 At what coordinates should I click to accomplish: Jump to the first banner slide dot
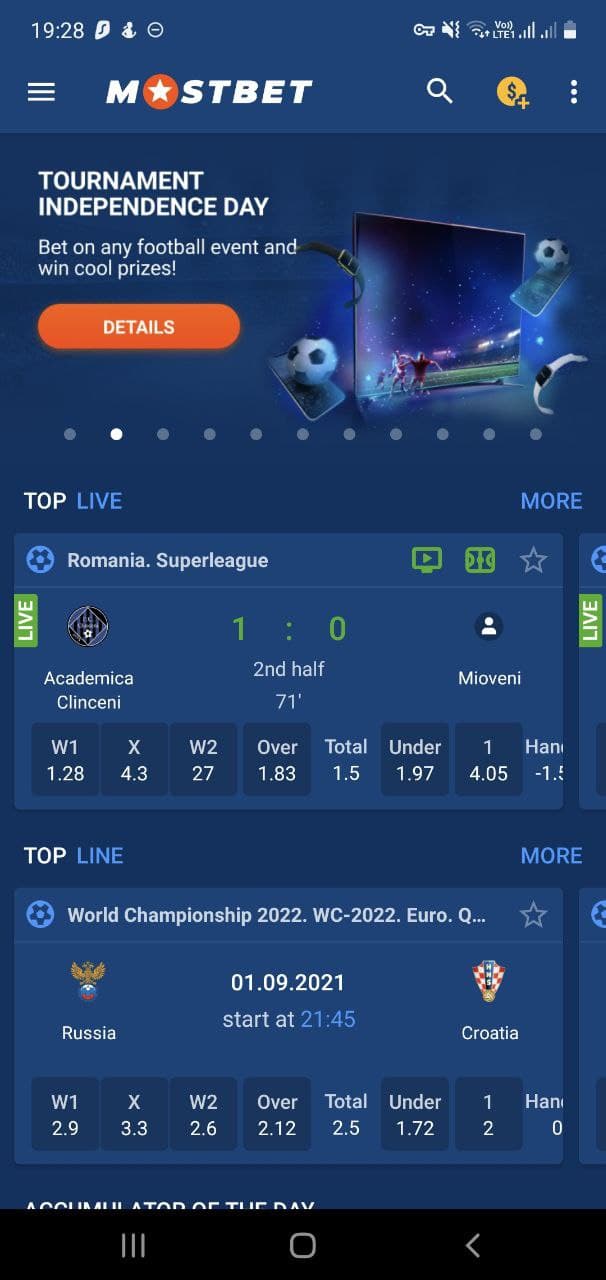click(70, 434)
